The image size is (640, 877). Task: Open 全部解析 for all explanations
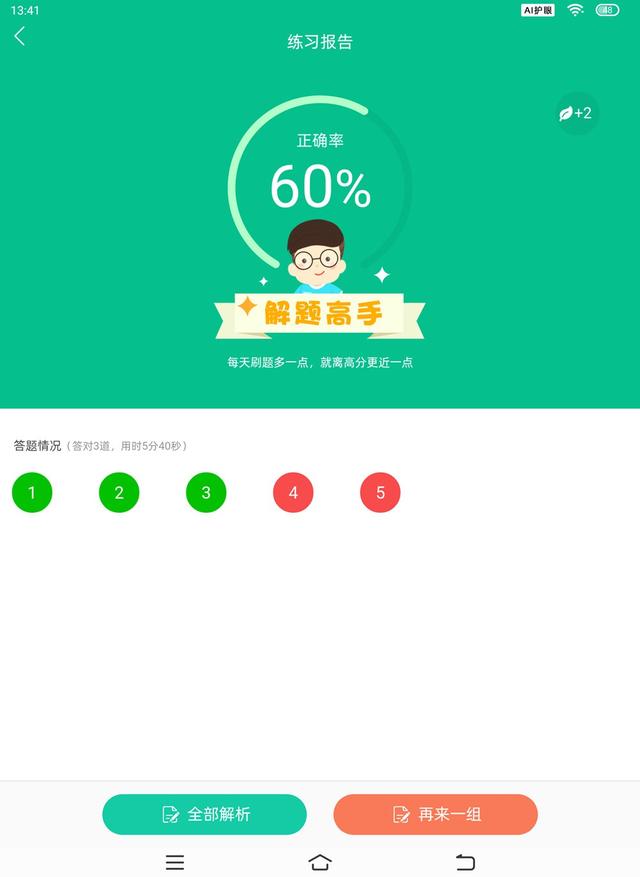pos(205,814)
